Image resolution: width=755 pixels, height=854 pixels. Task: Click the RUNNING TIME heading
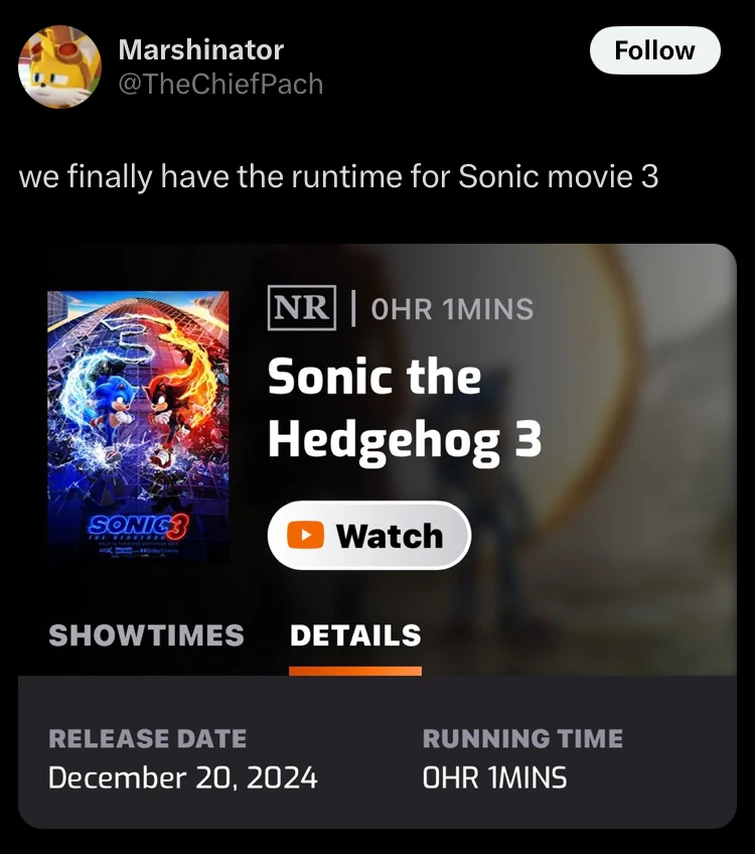[x=525, y=737]
